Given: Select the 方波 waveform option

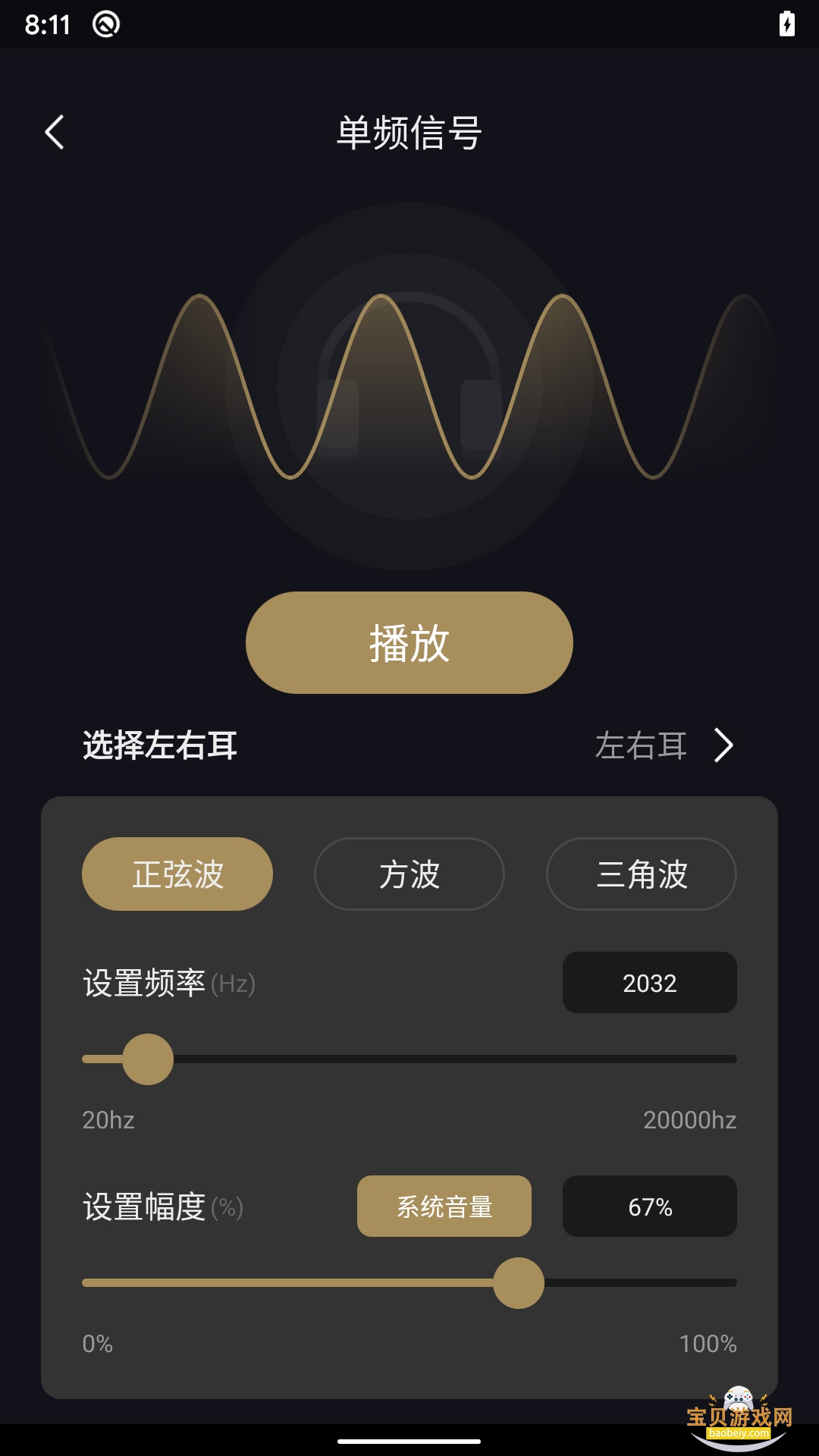Looking at the screenshot, I should [408, 874].
